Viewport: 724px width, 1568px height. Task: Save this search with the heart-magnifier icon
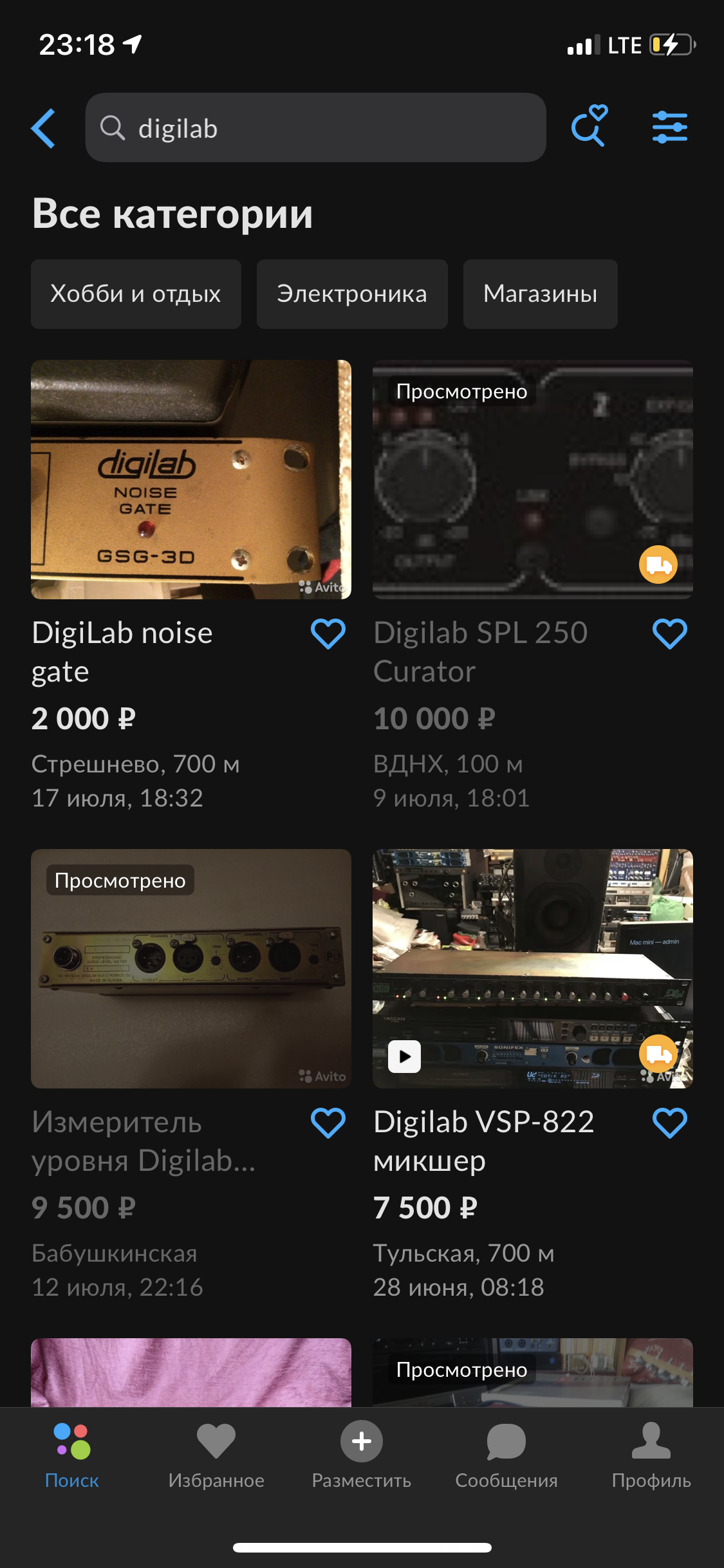click(x=589, y=126)
